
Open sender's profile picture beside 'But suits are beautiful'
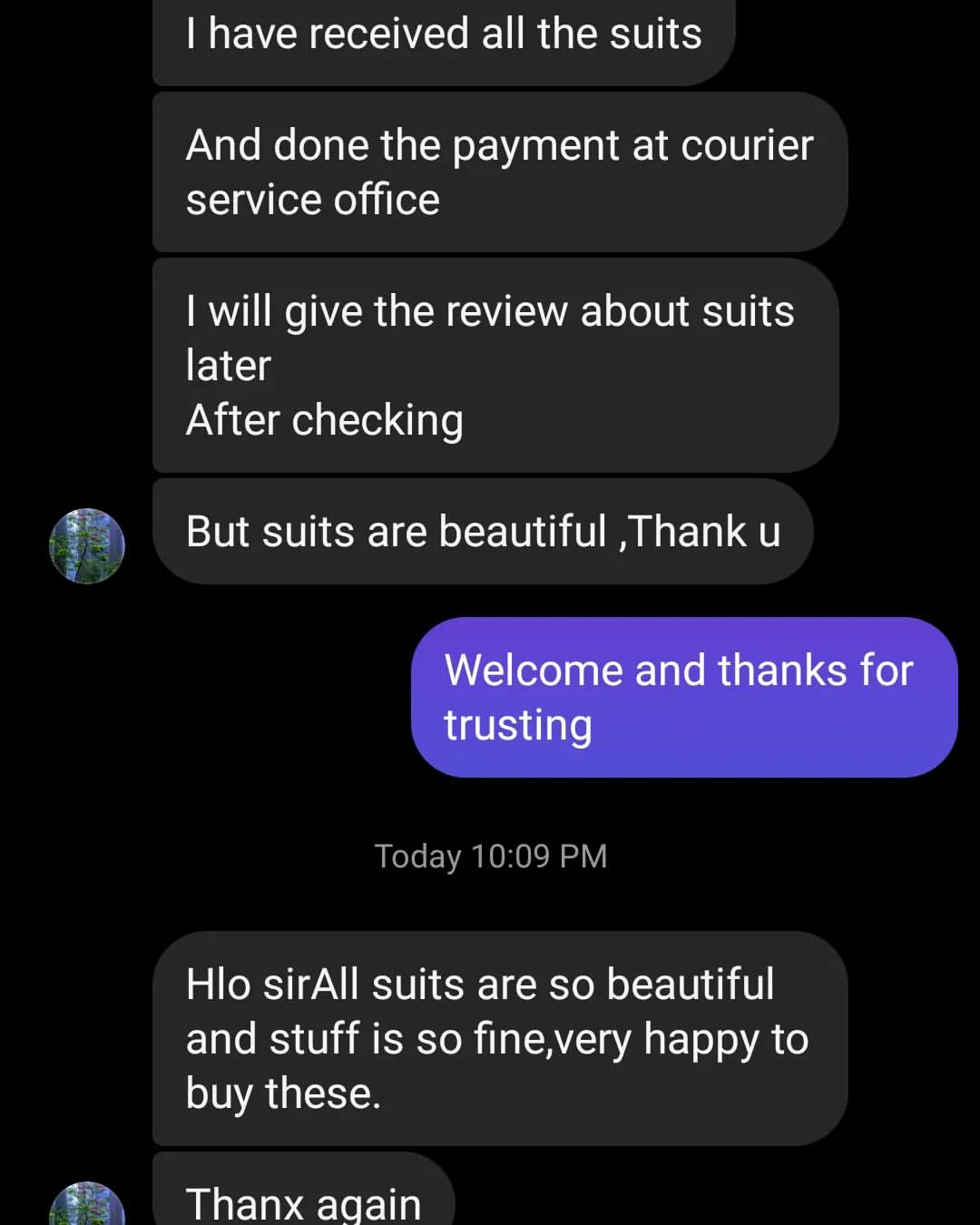(x=87, y=545)
